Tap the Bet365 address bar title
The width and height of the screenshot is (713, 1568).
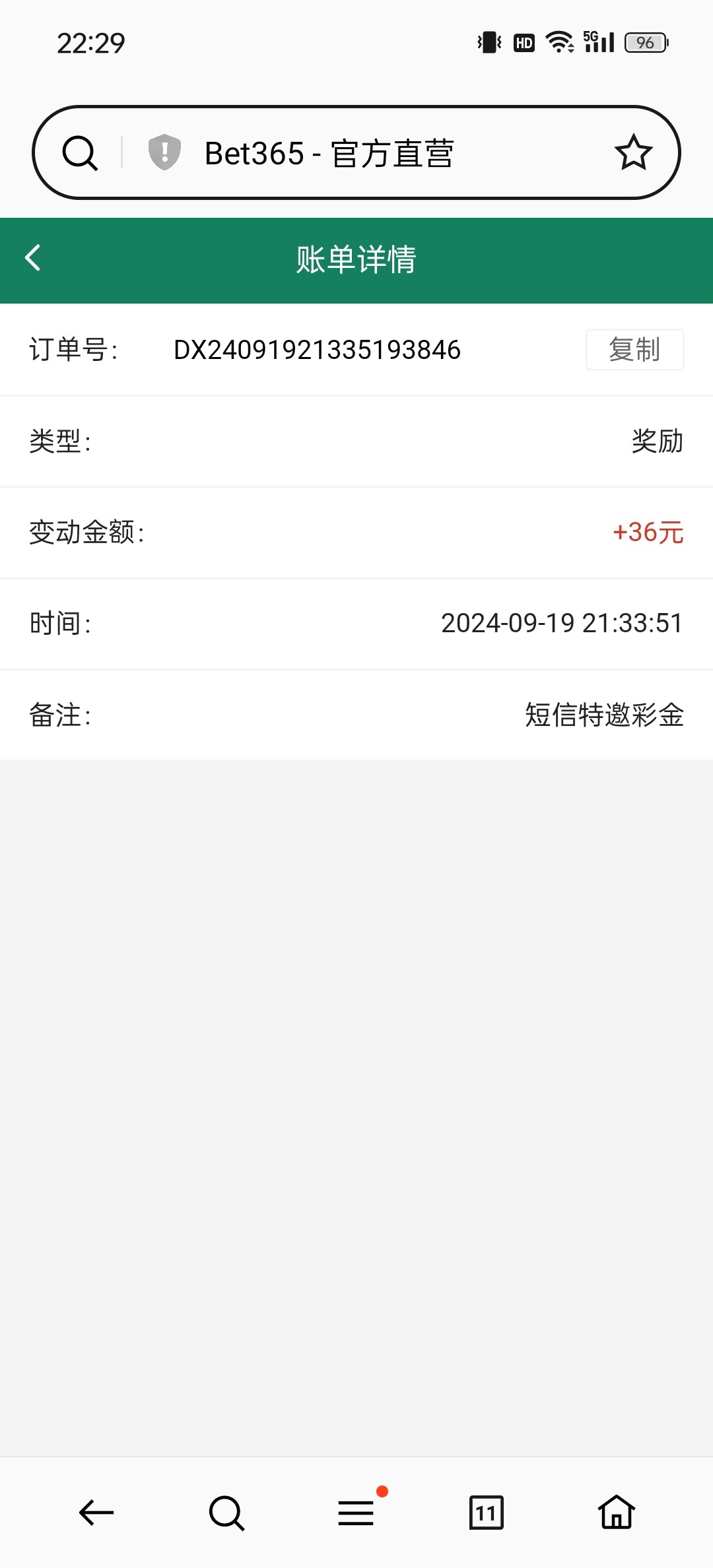pyautogui.click(x=329, y=153)
